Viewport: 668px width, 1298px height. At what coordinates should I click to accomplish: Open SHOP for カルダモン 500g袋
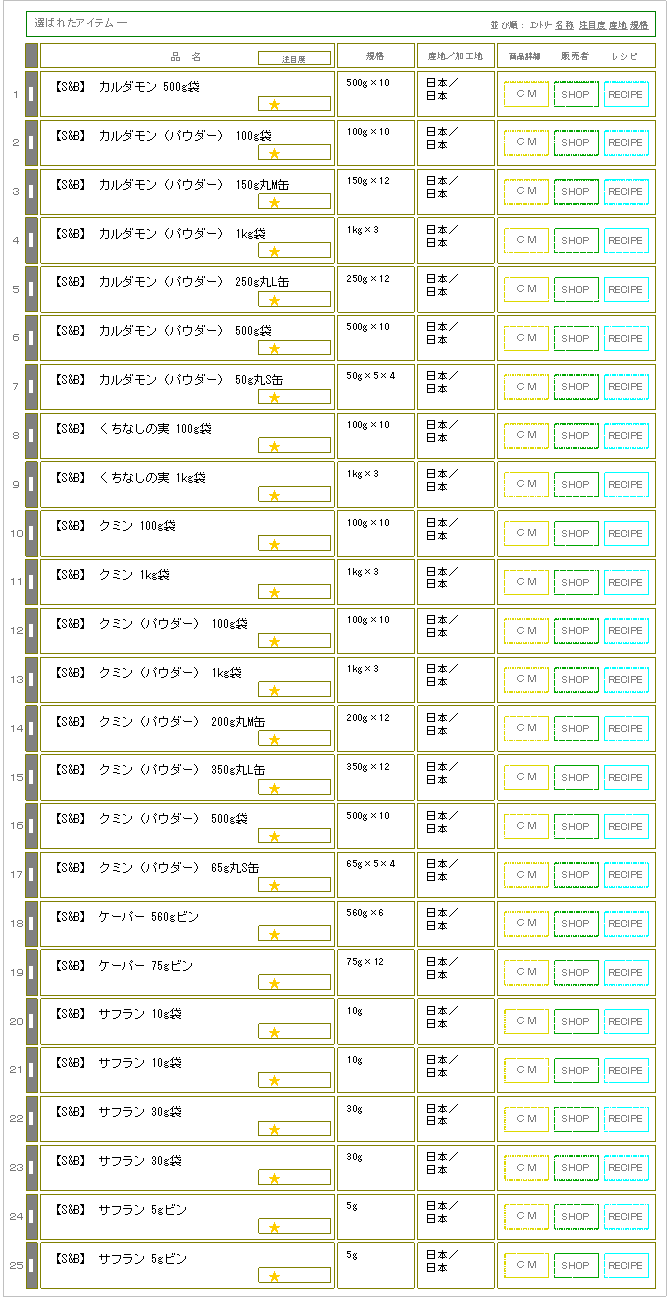[x=575, y=94]
